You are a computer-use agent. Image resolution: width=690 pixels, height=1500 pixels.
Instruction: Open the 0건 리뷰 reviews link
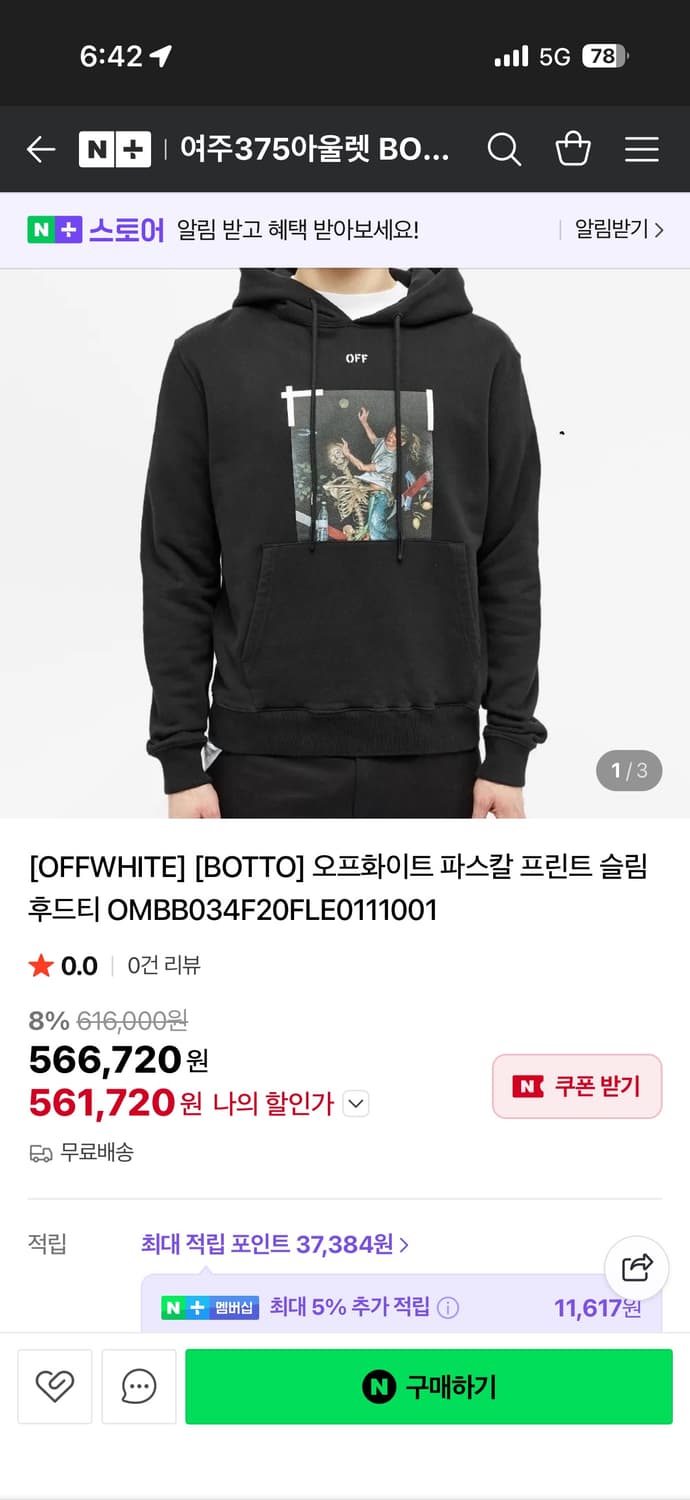(x=164, y=965)
